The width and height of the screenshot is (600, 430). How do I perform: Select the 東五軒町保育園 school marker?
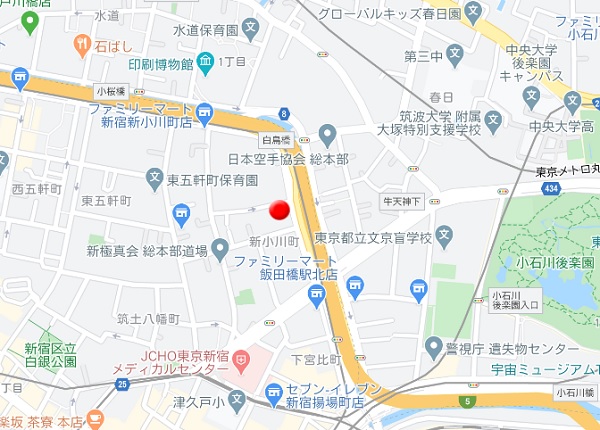[154, 180]
